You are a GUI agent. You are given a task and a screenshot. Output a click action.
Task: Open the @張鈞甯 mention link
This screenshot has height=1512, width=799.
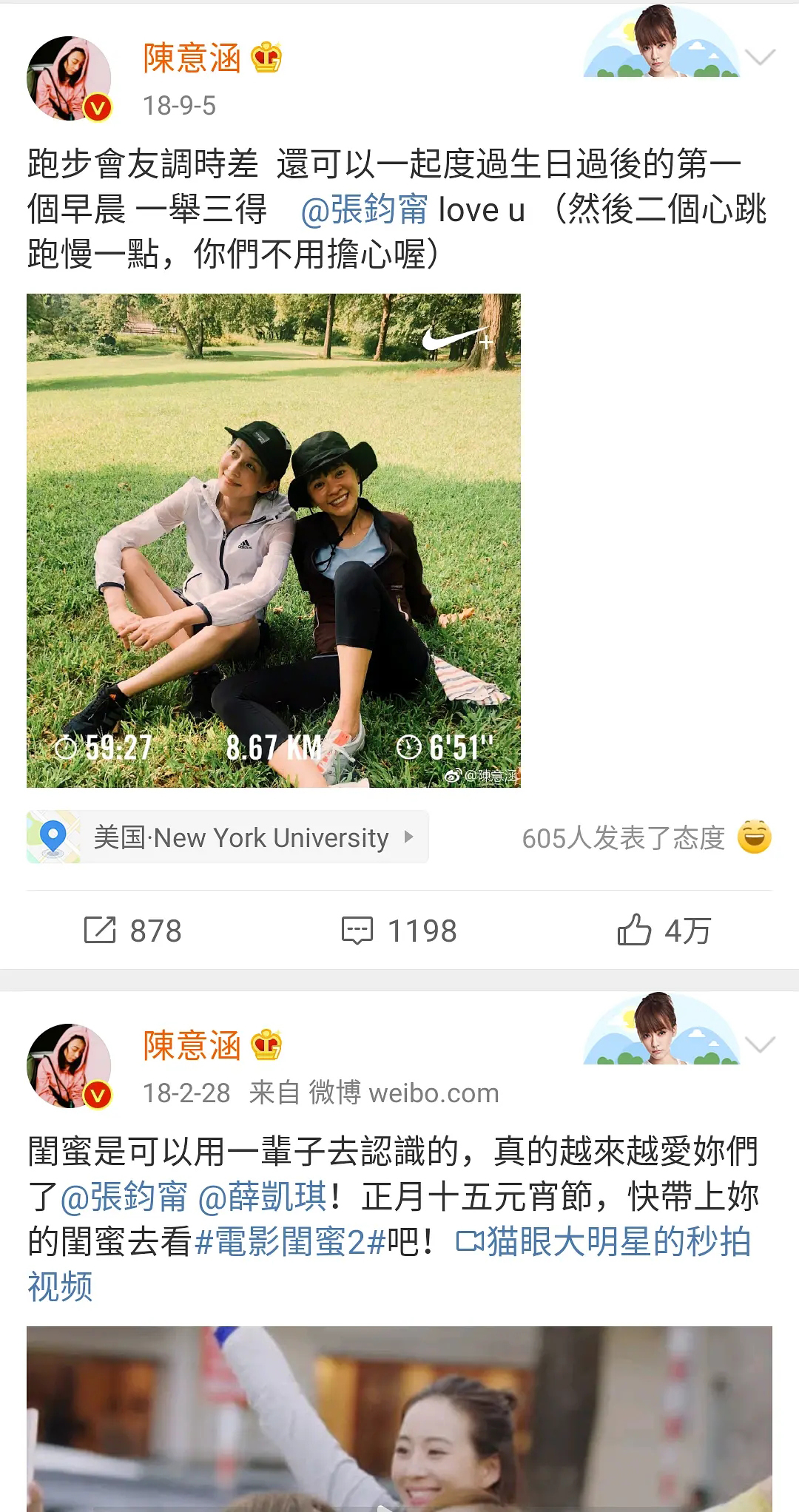tap(363, 212)
